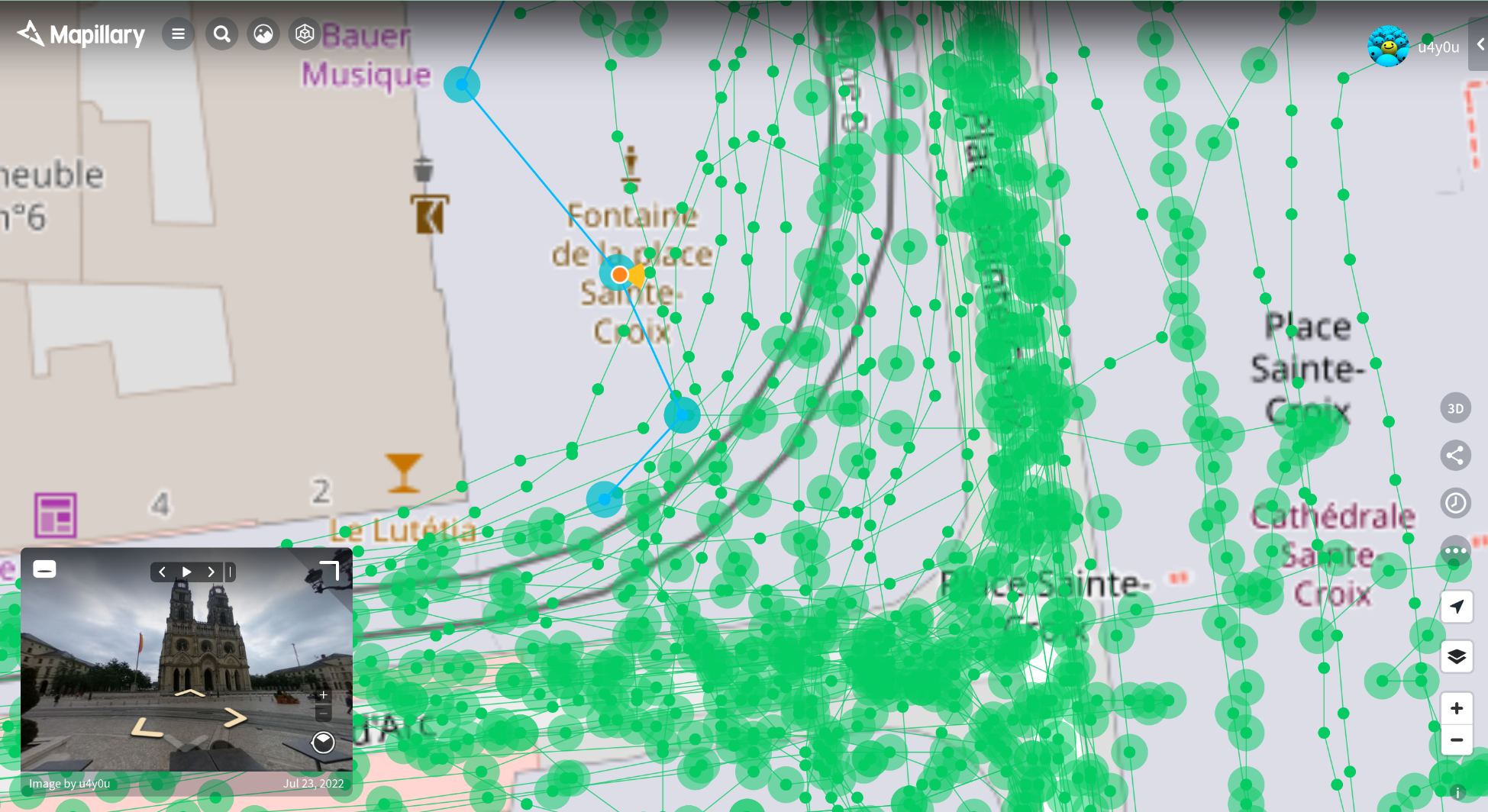Switch map to 3D view

tap(1455, 408)
